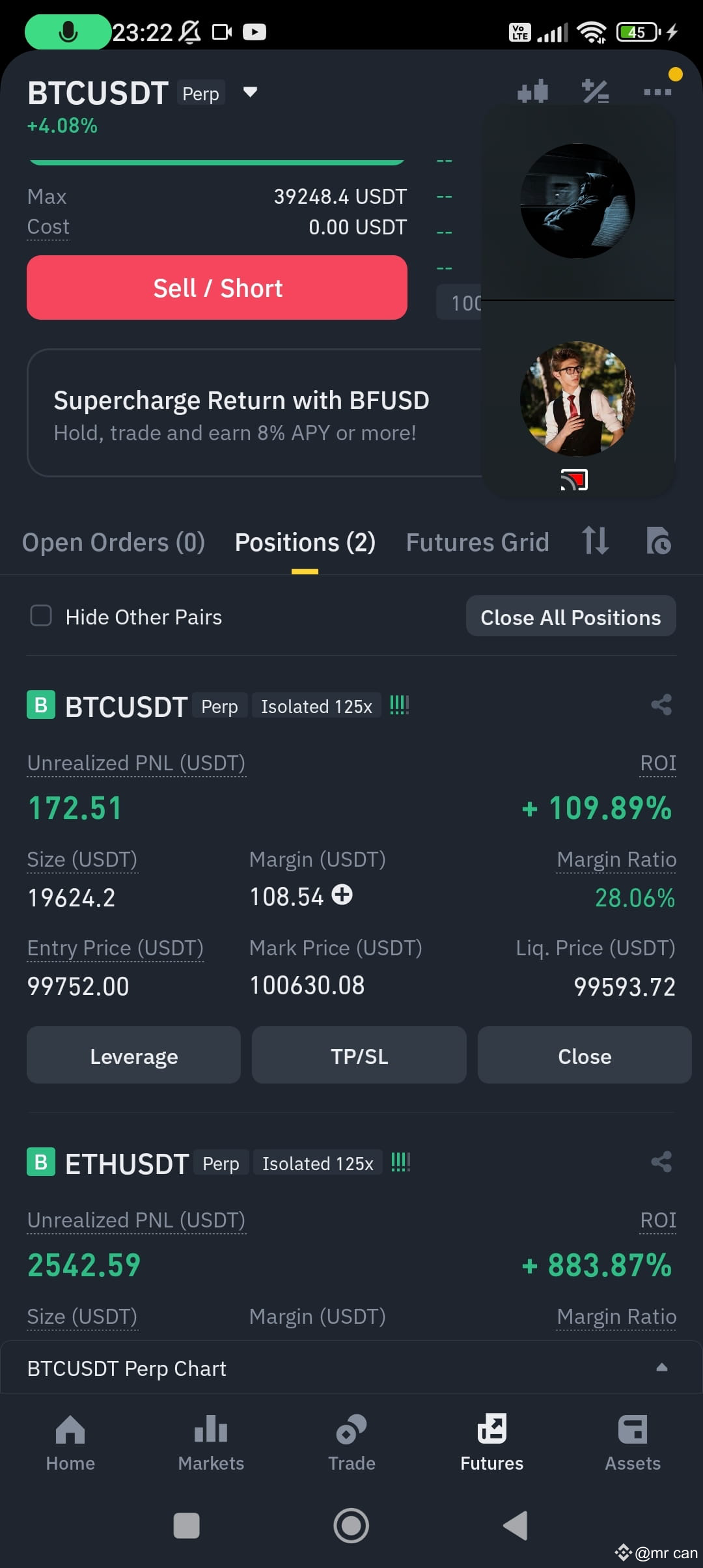The height and width of the screenshot is (1568, 703).
Task: Switch to the Futures Grid tab
Action: tap(477, 542)
